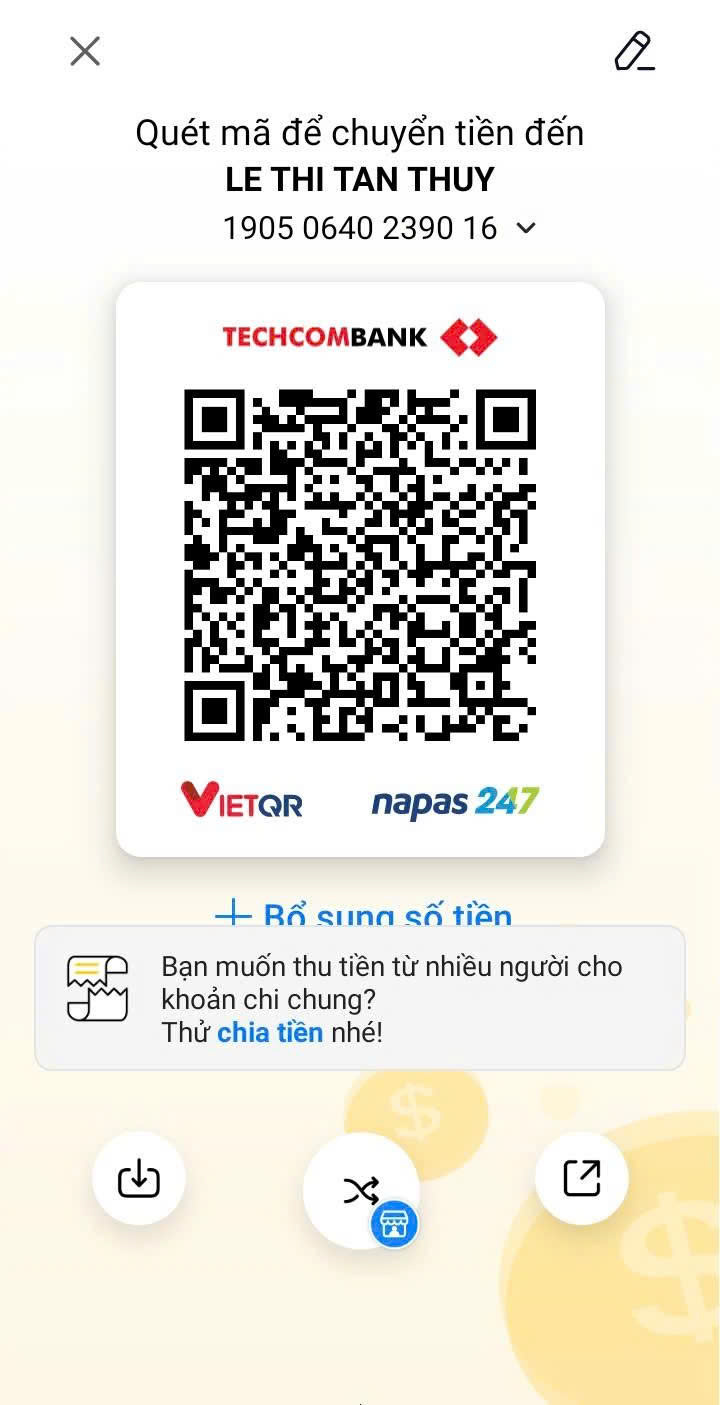The height and width of the screenshot is (1405, 720).
Task: Share the QR code externally
Action: [x=582, y=1178]
